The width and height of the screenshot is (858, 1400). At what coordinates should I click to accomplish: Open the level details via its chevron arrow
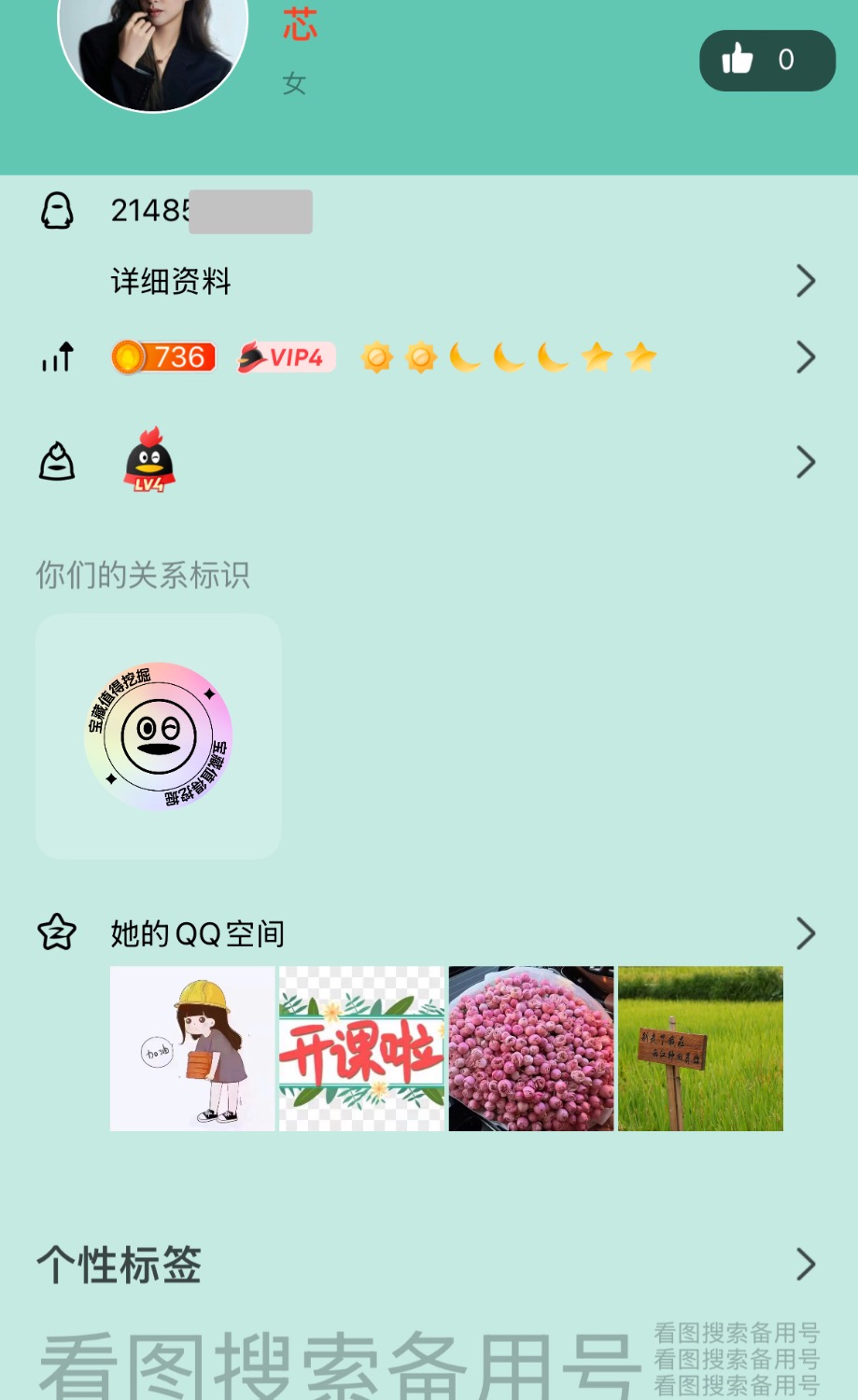click(805, 357)
